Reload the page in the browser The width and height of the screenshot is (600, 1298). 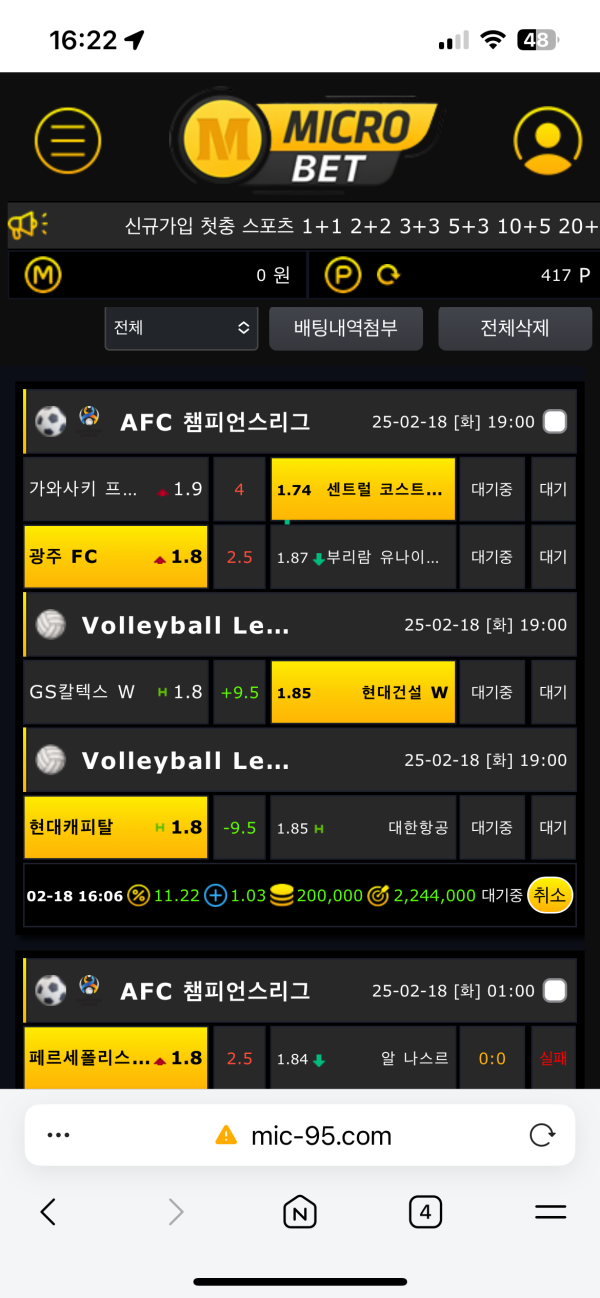click(x=542, y=1135)
